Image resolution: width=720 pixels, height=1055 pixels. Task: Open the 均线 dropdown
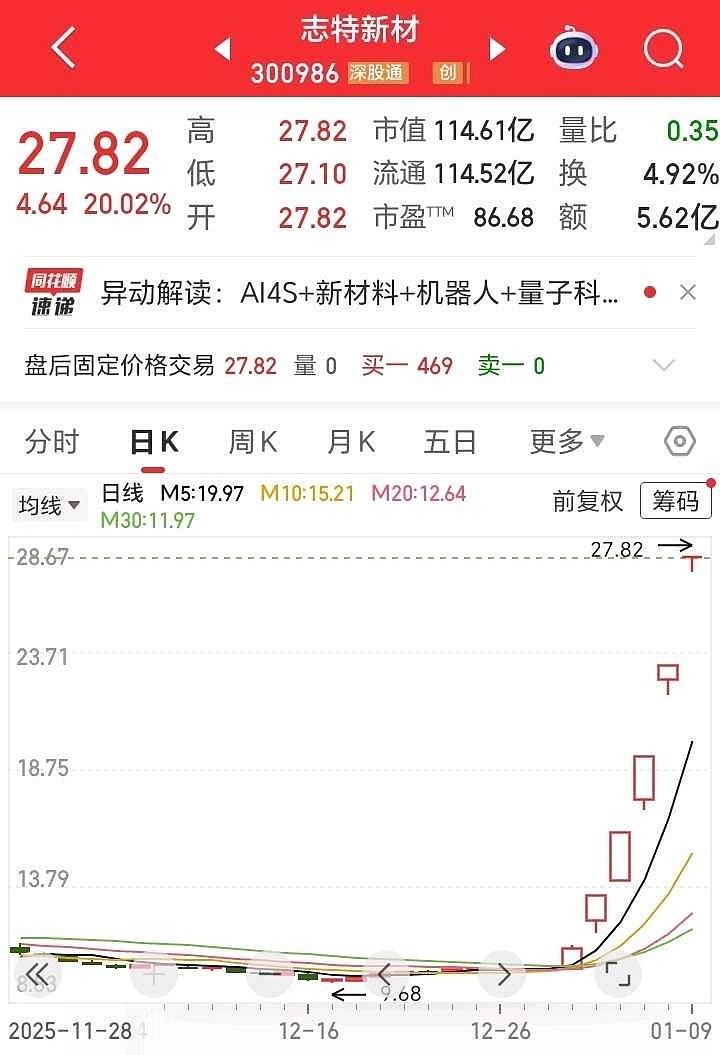click(x=49, y=503)
